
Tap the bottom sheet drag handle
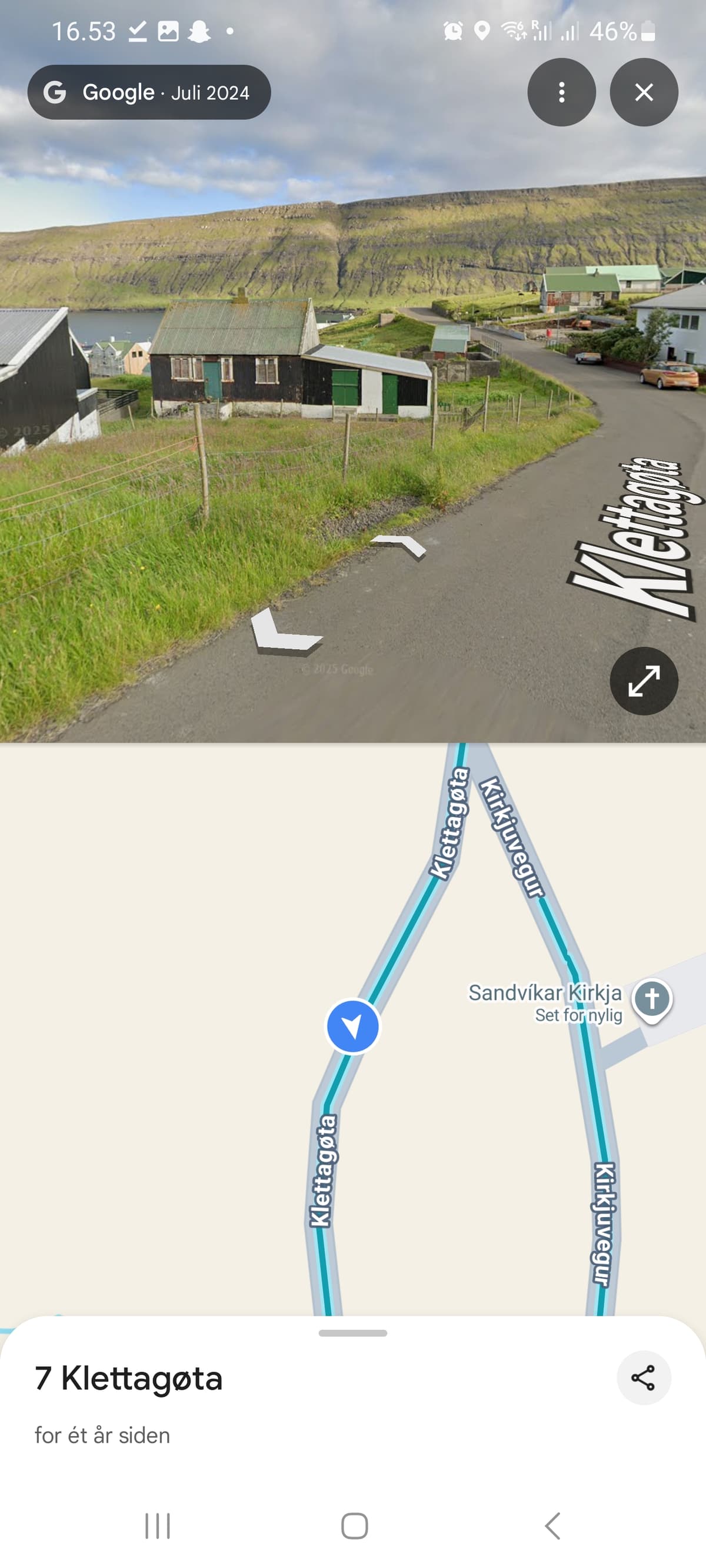(x=352, y=1333)
